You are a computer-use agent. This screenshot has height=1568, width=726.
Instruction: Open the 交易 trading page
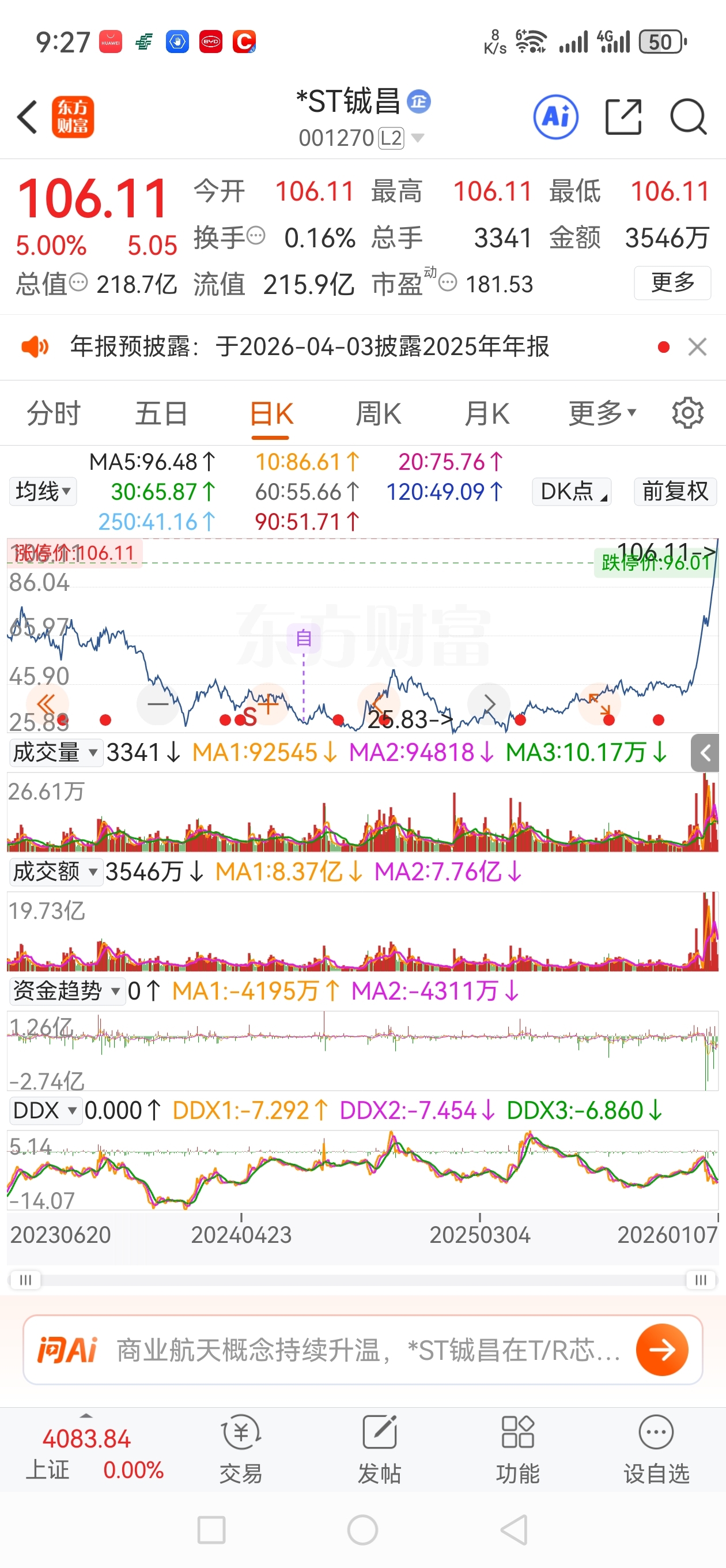[241, 1450]
